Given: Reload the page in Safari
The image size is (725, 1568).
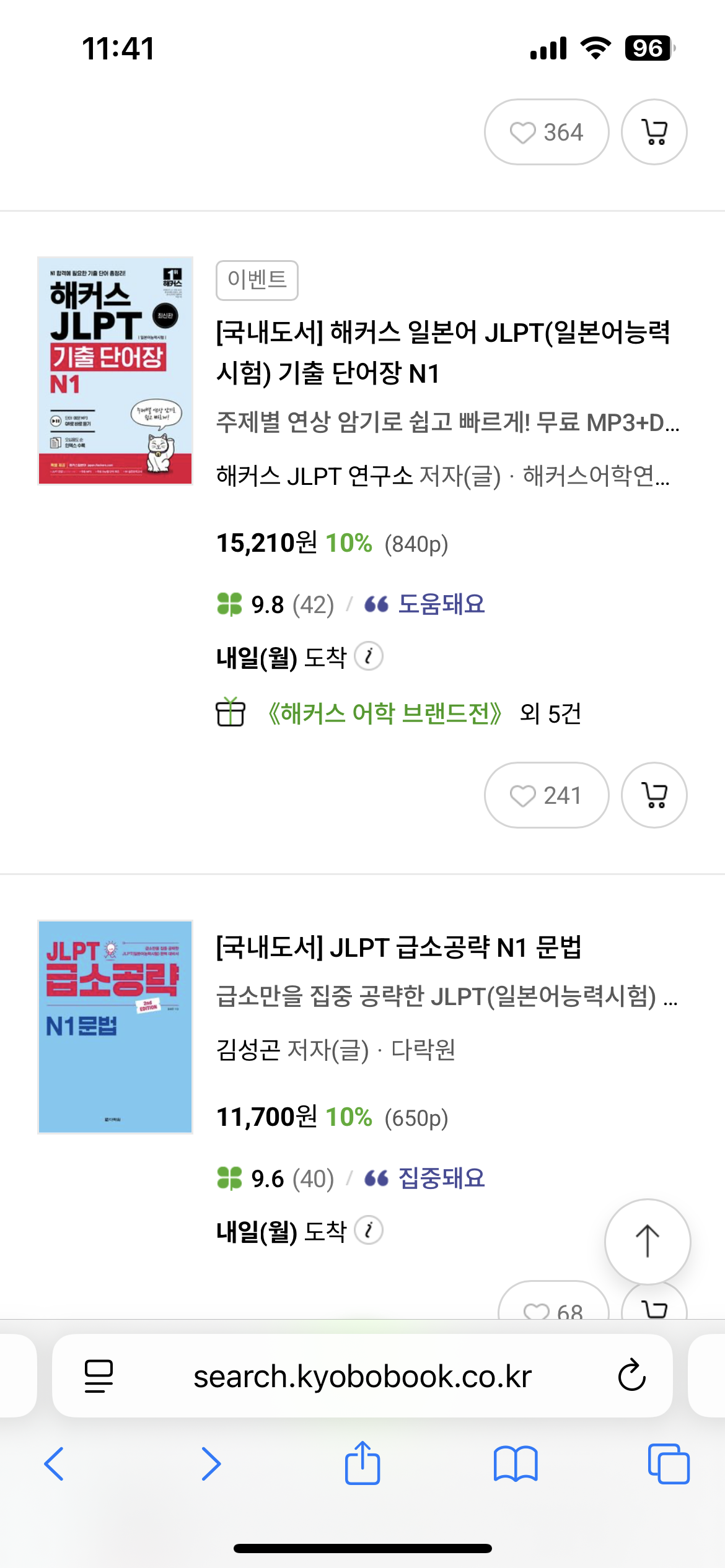Looking at the screenshot, I should tap(632, 1376).
